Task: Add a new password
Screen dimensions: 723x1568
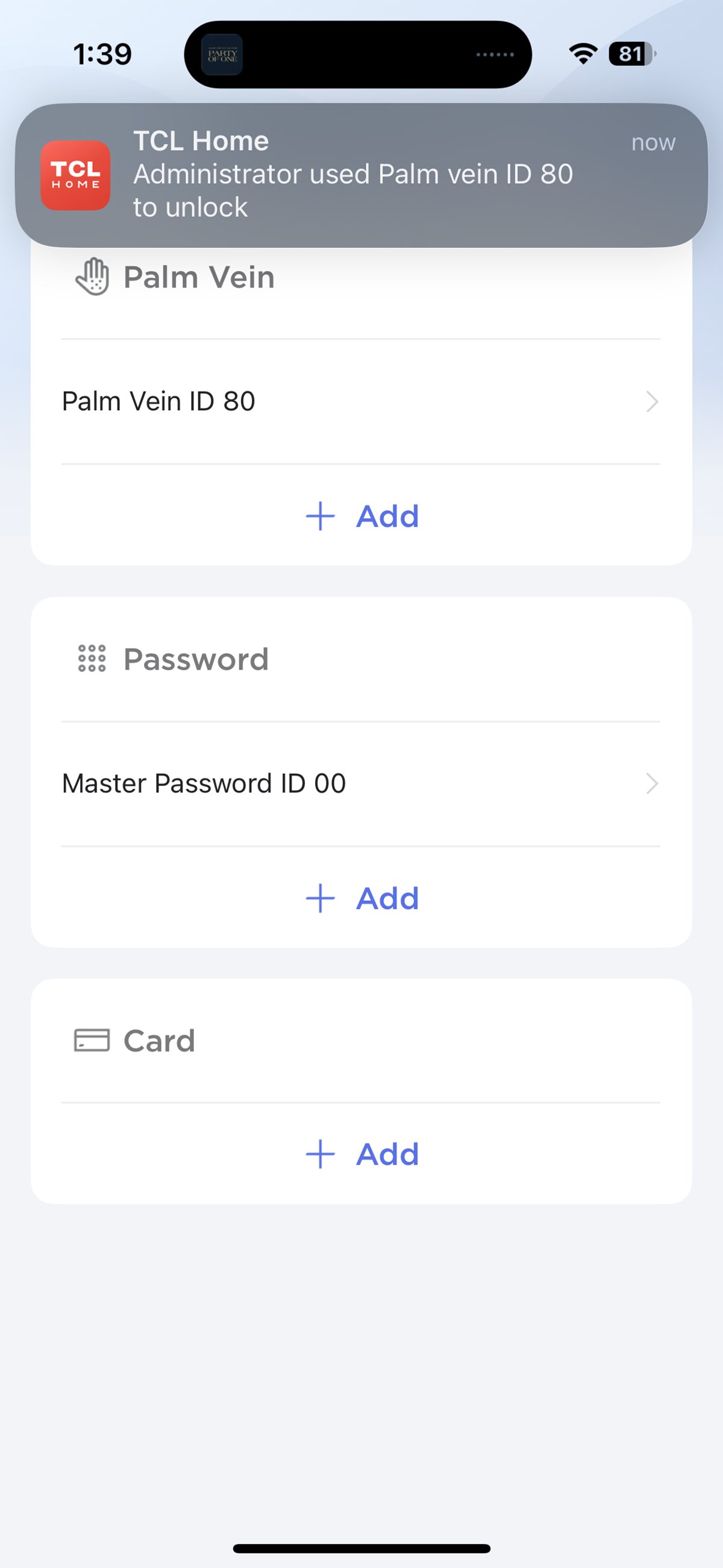Action: [363, 898]
